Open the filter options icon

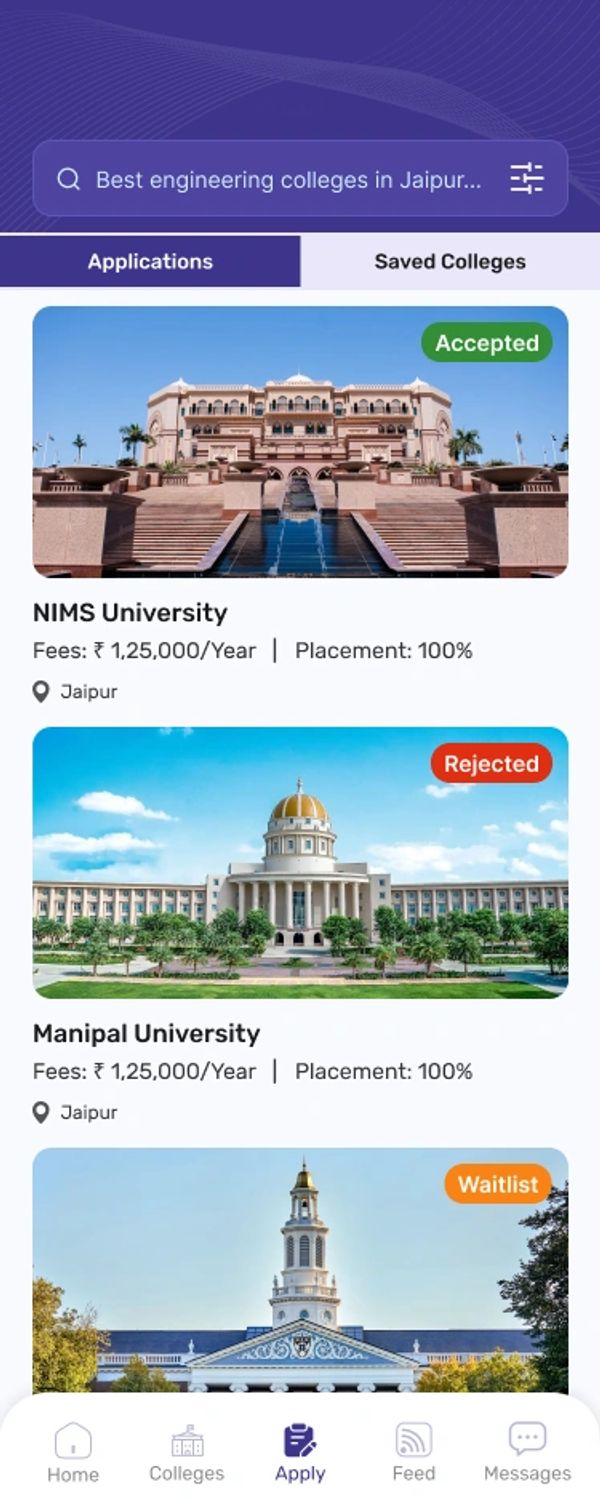click(526, 179)
